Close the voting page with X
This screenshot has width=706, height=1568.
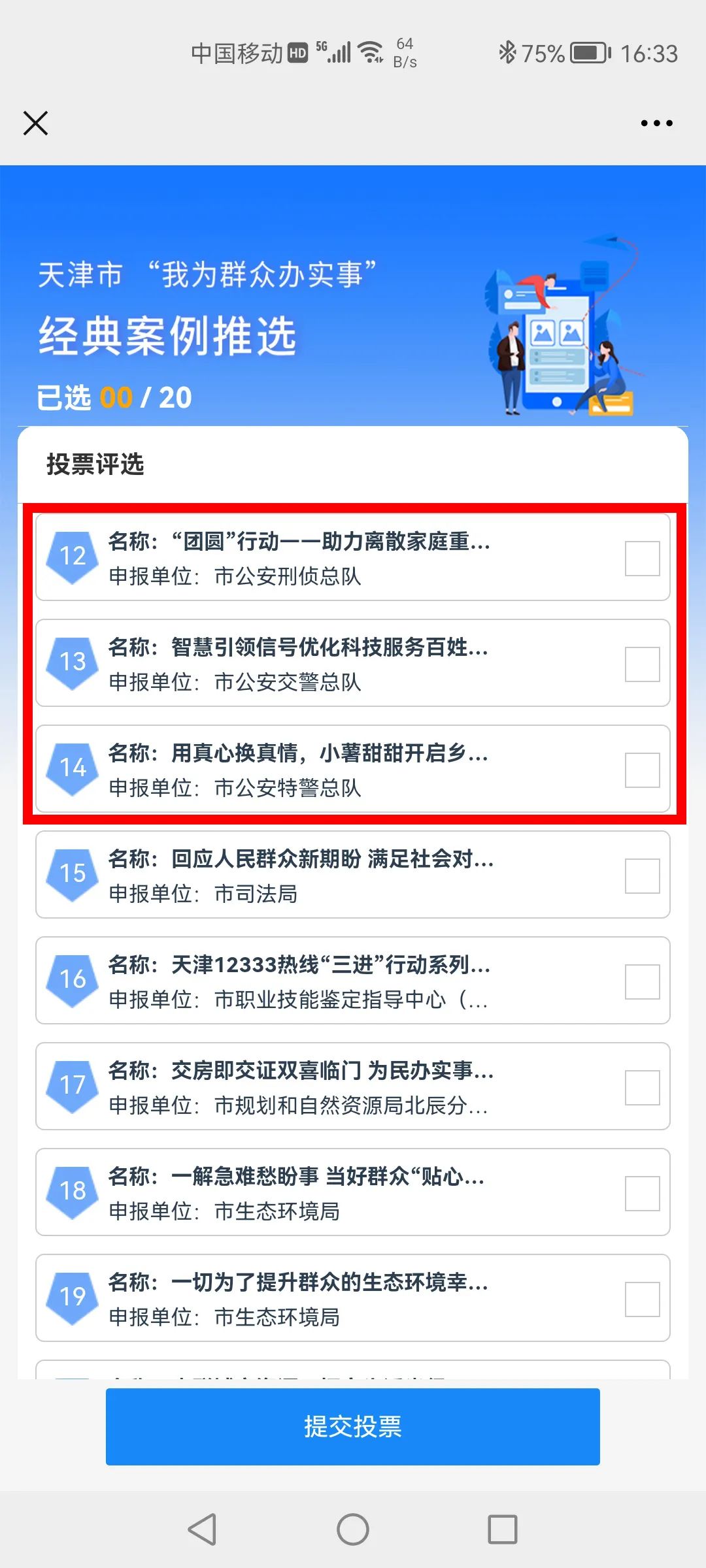[x=35, y=123]
